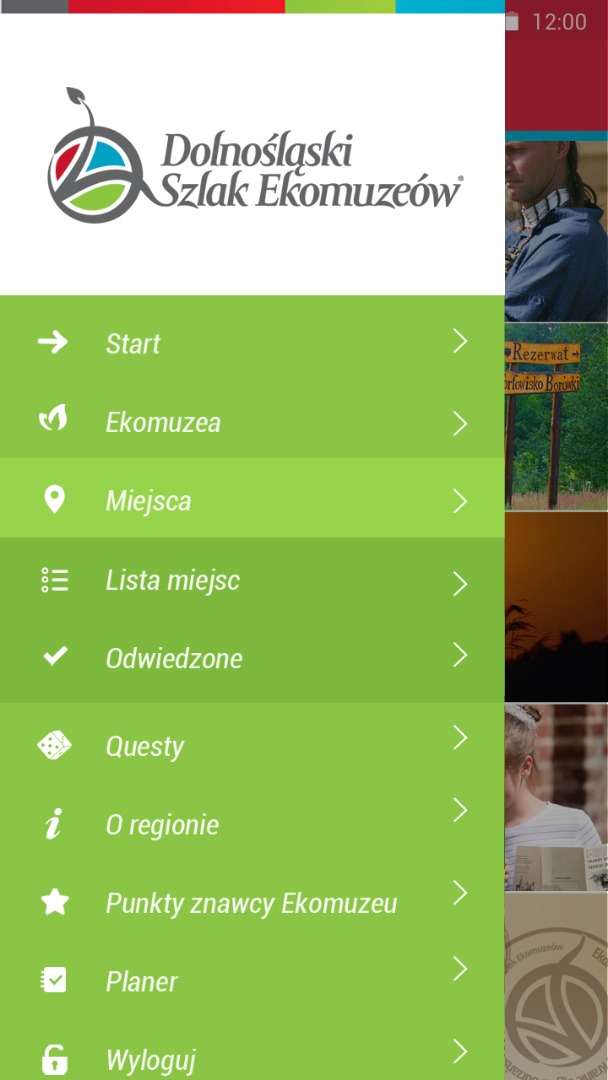This screenshot has width=608, height=1080.
Task: Show Punkty znawcy Ekomuzeu
Action: tap(251, 903)
